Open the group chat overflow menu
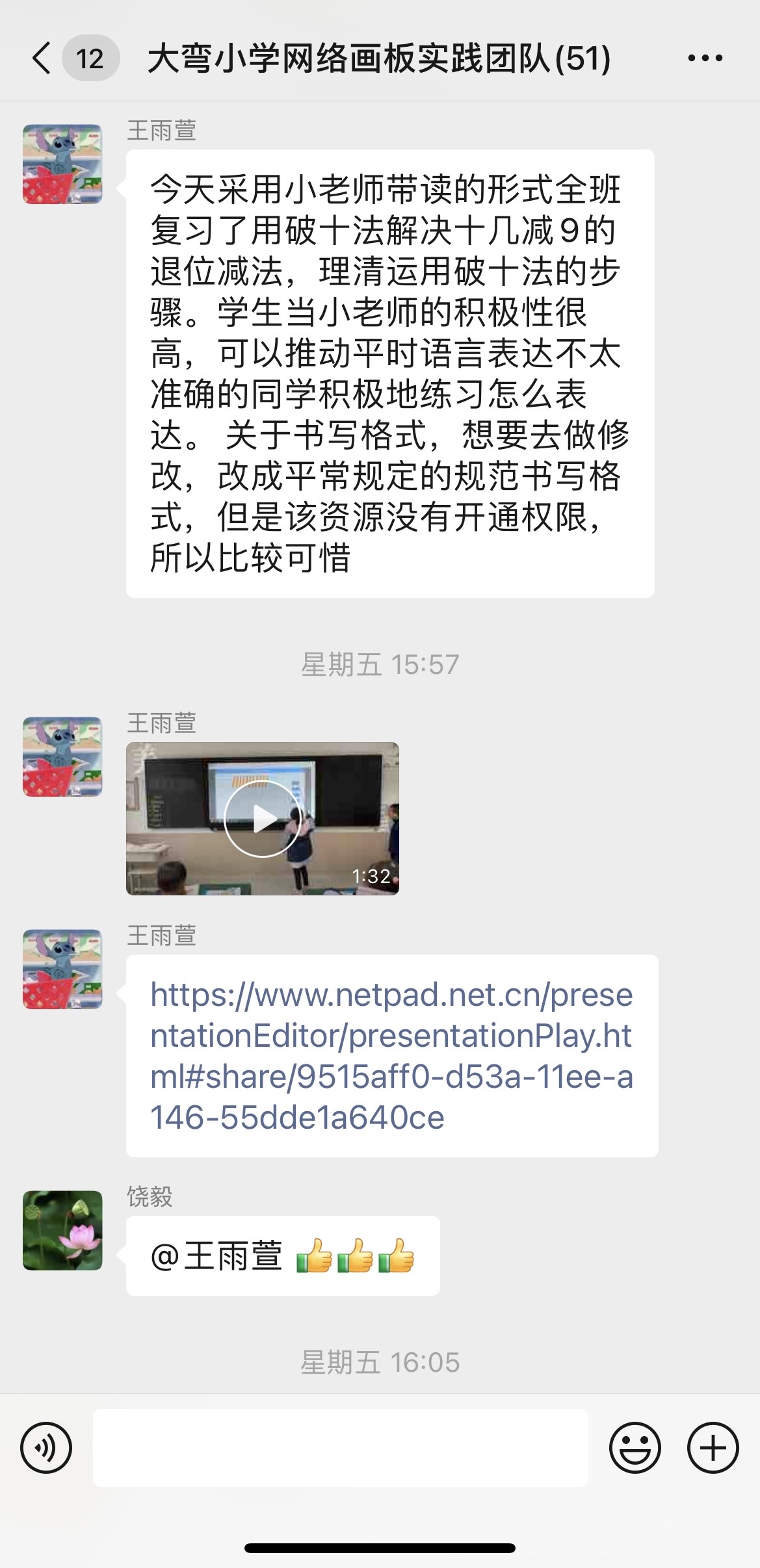This screenshot has width=760, height=1568. tap(705, 58)
